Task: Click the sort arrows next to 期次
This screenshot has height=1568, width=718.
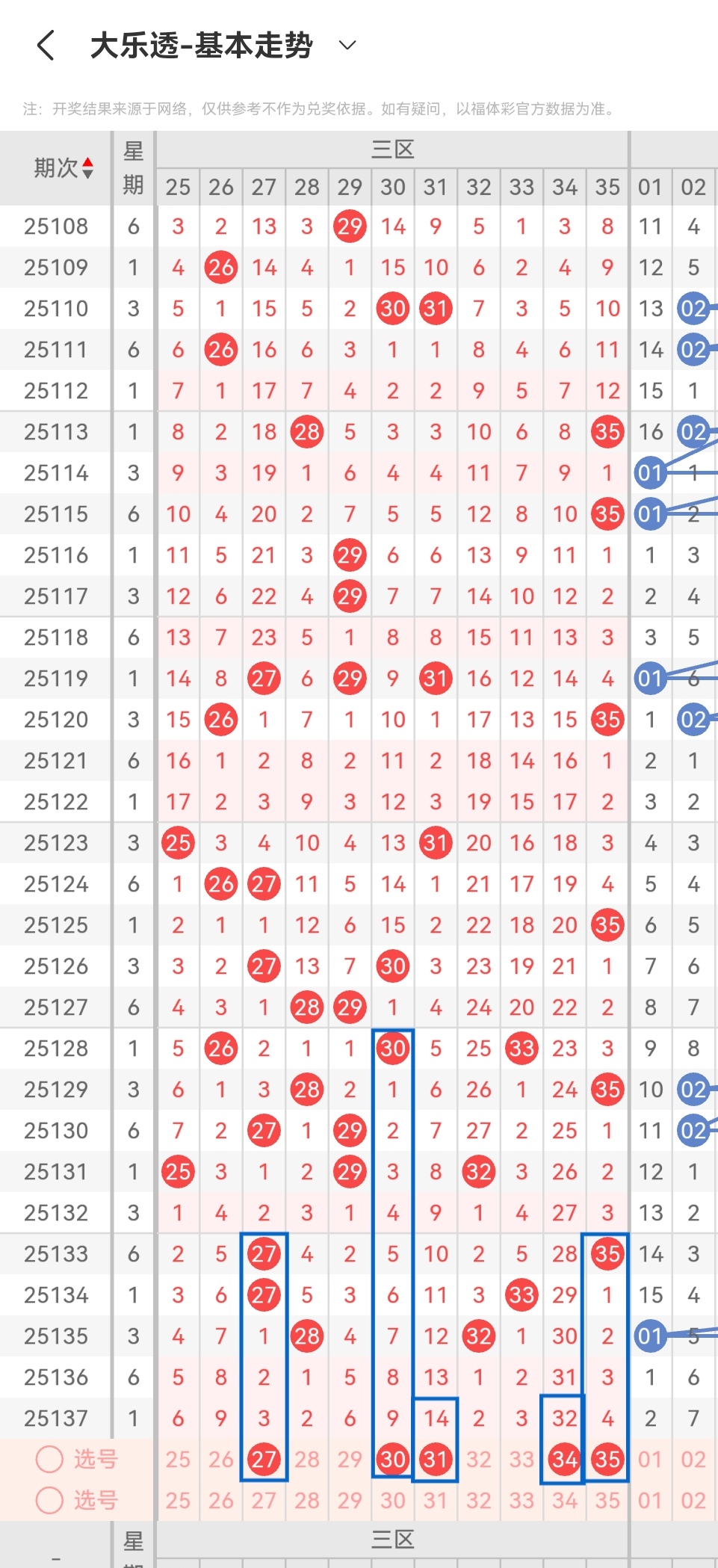Action: [87, 167]
